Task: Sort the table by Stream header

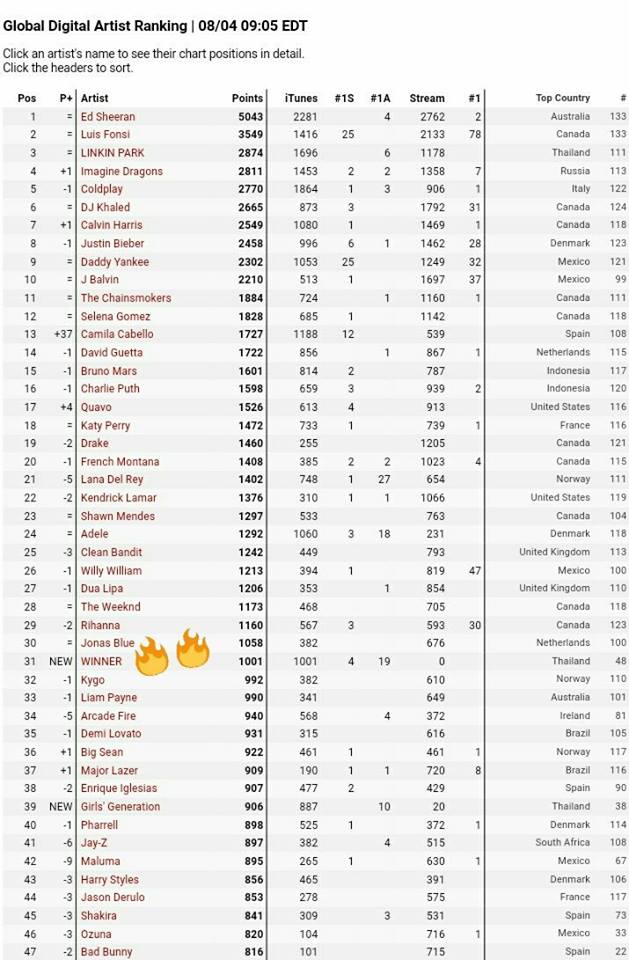Action: pyautogui.click(x=427, y=98)
